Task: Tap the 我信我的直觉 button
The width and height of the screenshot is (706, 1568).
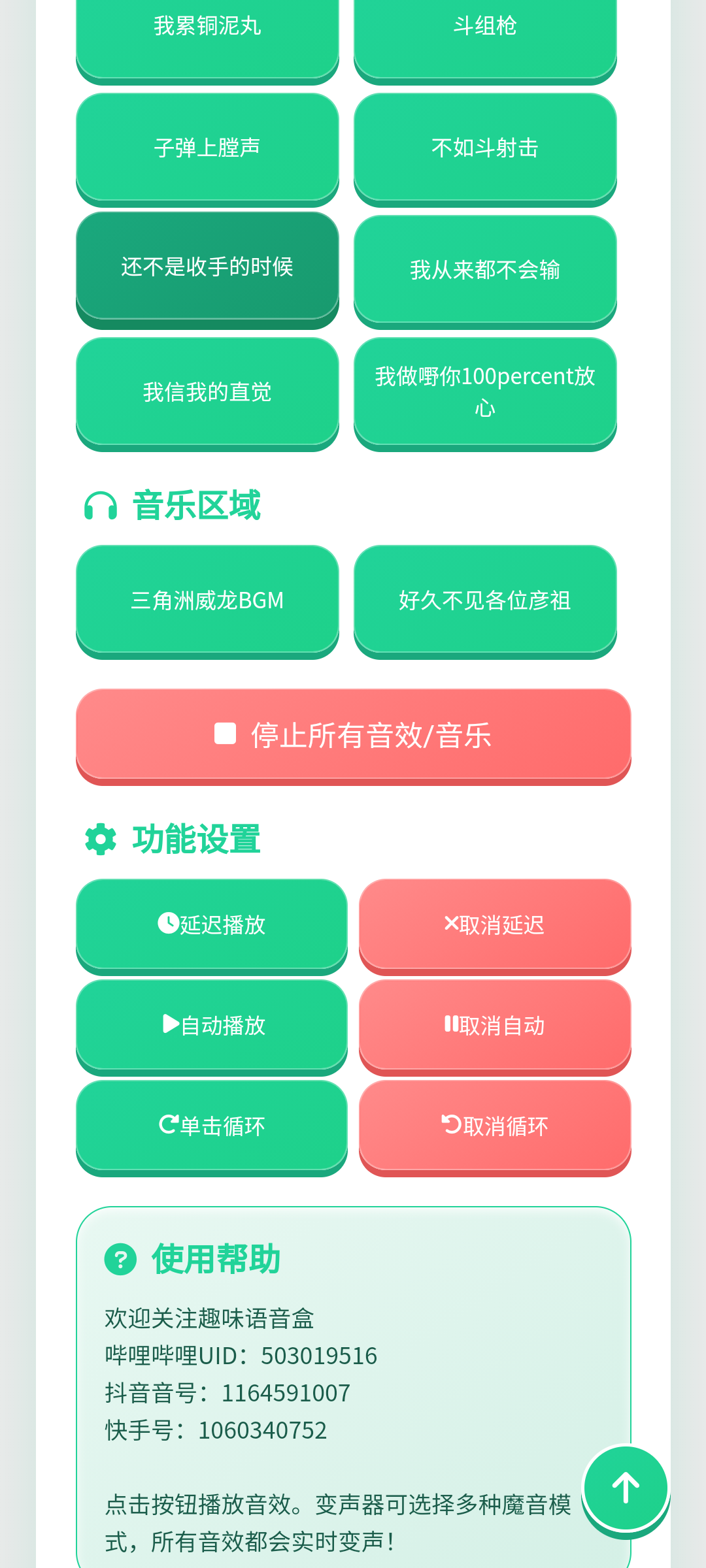Action: click(x=207, y=394)
